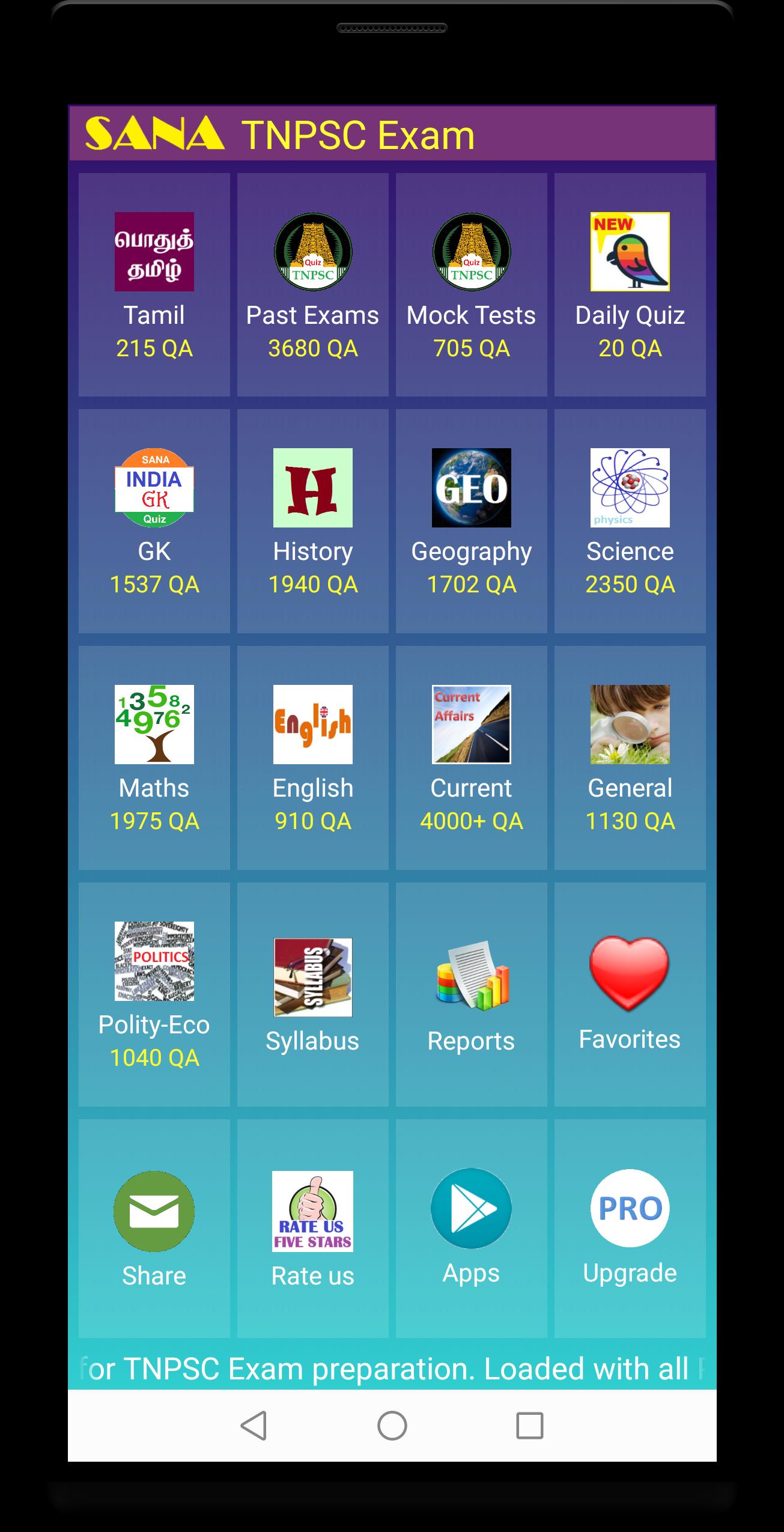Share the app via Share tile
The width and height of the screenshot is (784, 1532).
(154, 1228)
